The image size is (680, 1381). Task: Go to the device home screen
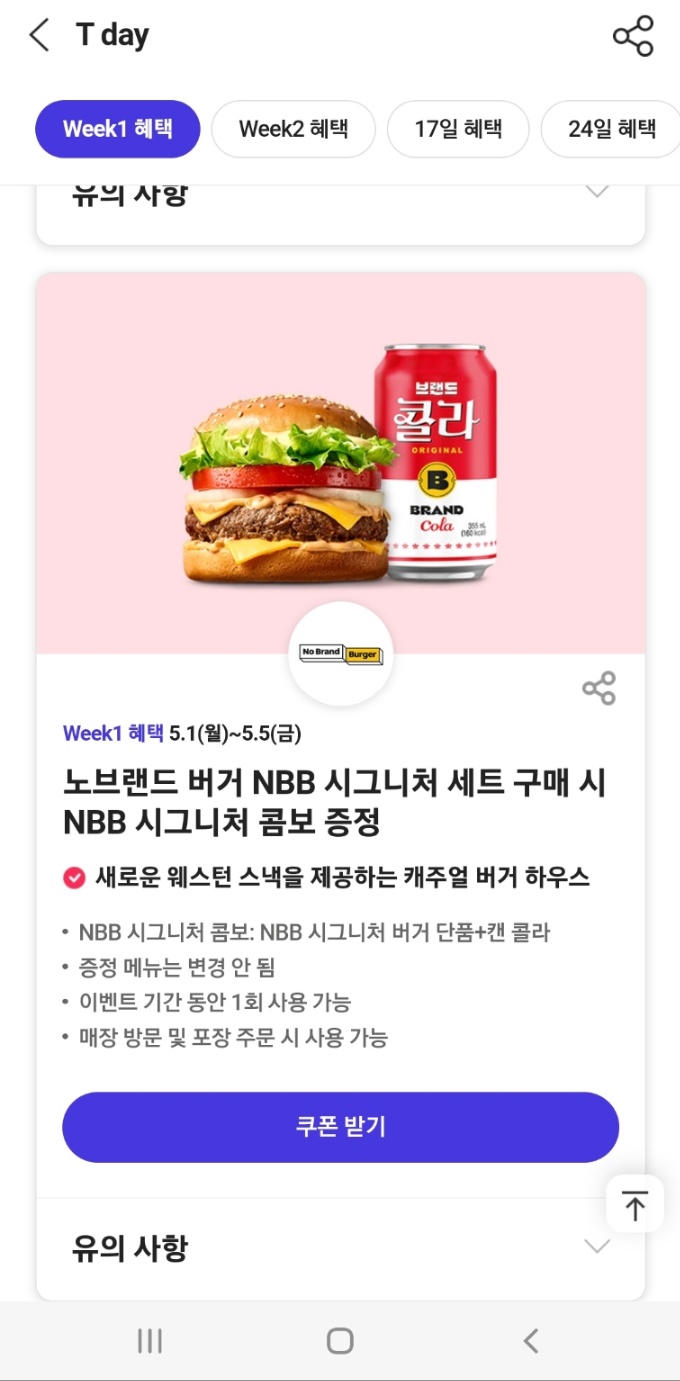[340, 1341]
